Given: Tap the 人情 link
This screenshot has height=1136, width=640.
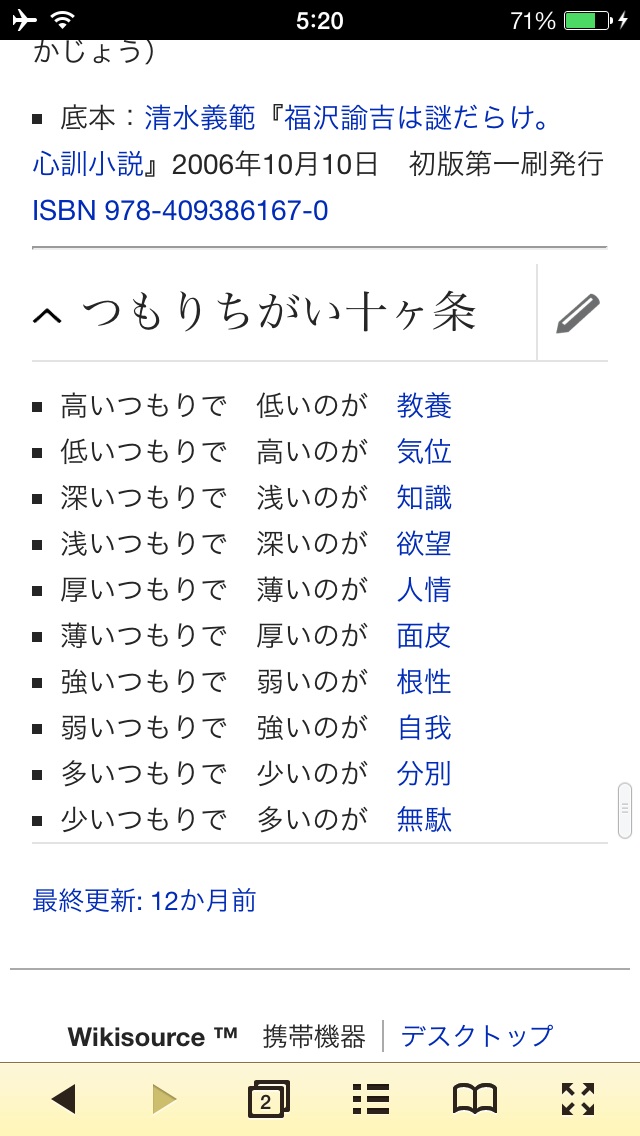Looking at the screenshot, I should pos(424,590).
